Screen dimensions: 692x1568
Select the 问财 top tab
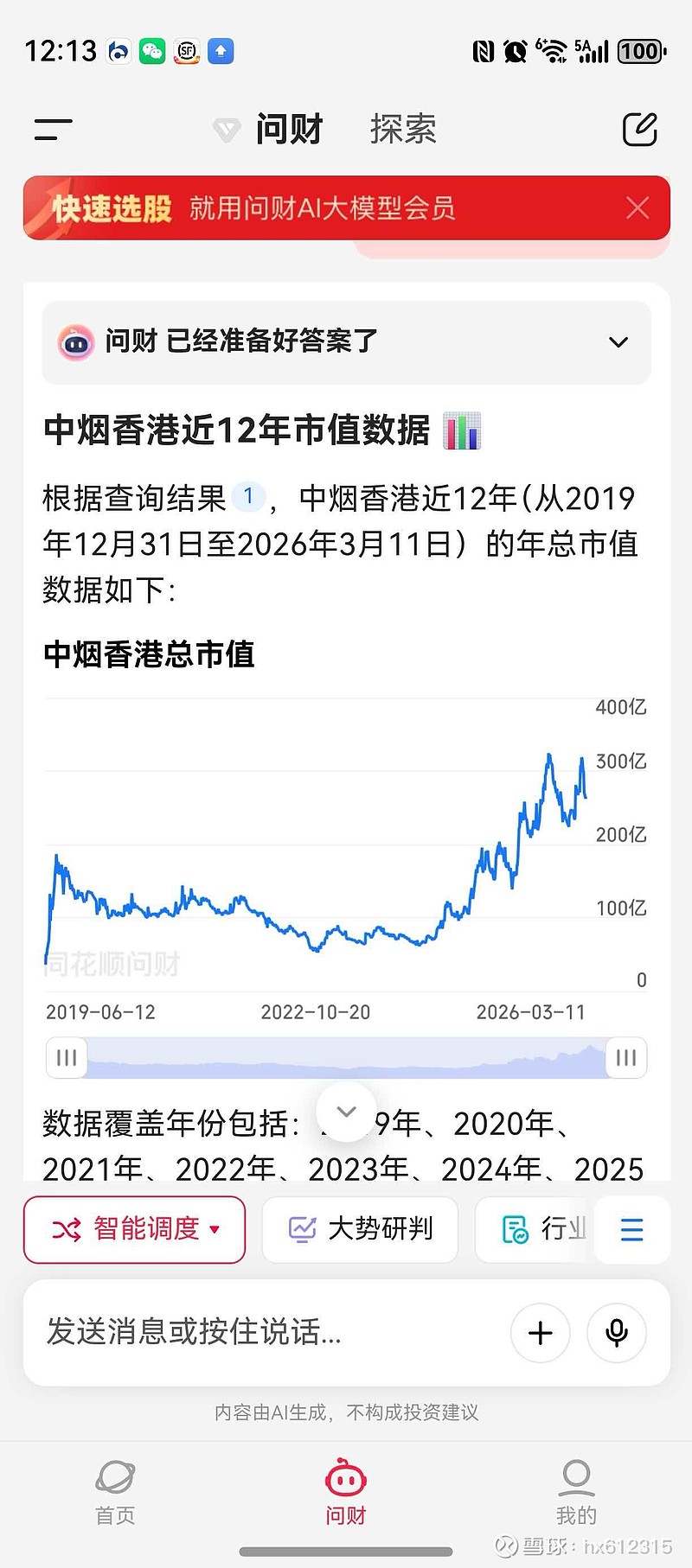289,130
